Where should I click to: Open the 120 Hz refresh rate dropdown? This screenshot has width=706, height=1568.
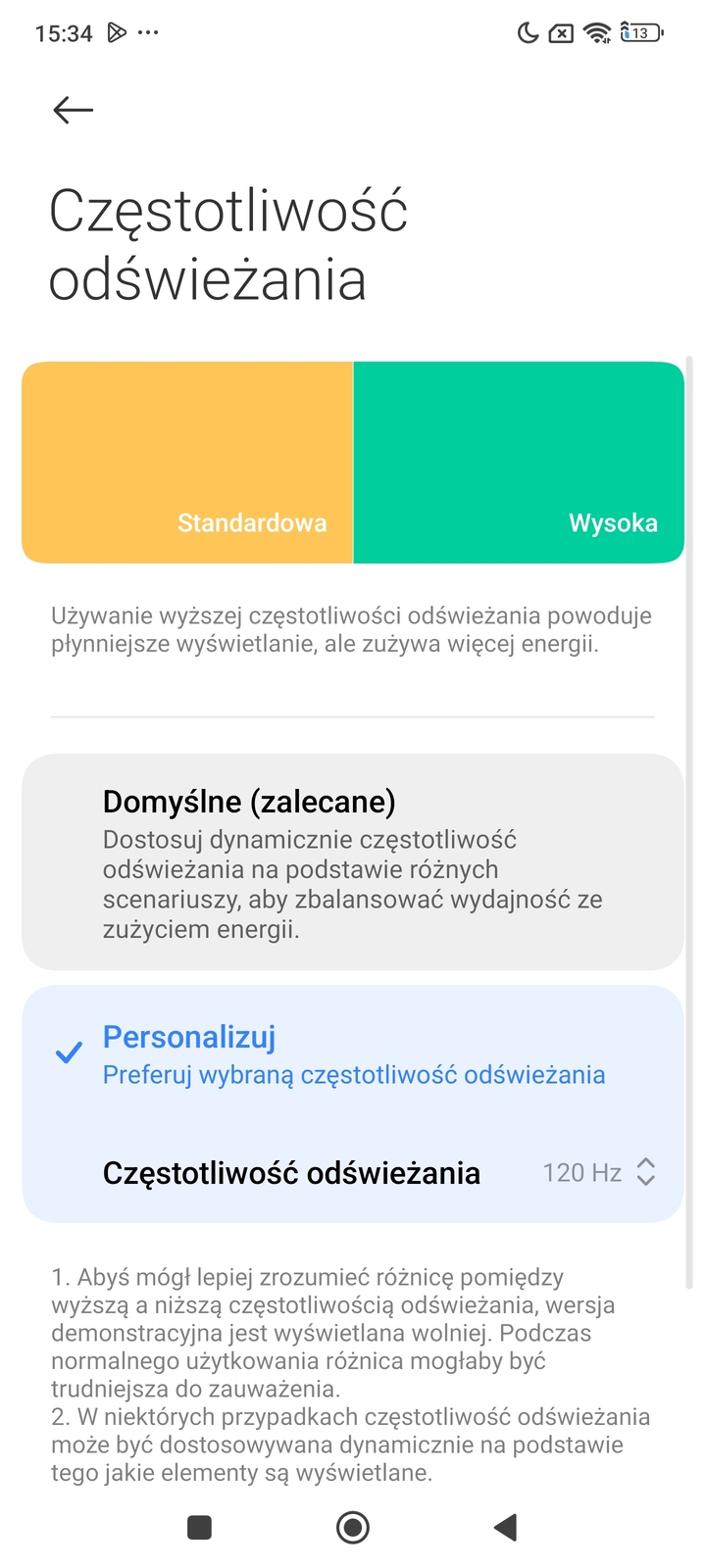pos(599,1172)
